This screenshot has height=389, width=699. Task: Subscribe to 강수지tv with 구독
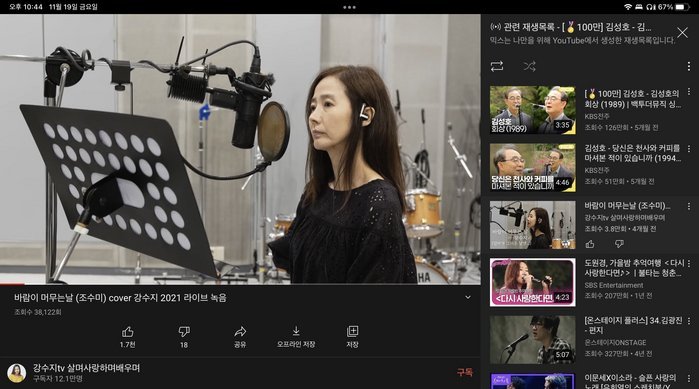465,372
